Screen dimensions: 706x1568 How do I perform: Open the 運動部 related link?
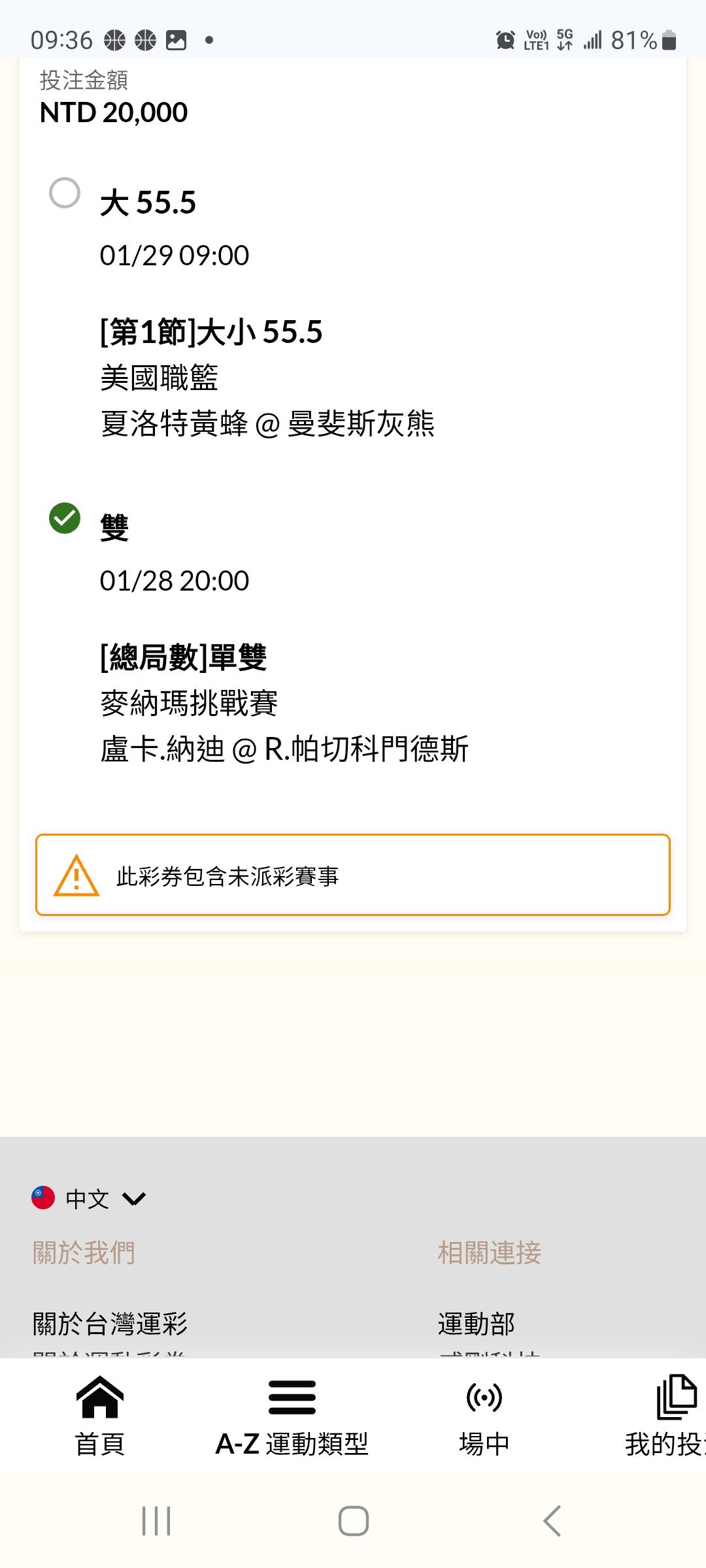pos(477,1324)
